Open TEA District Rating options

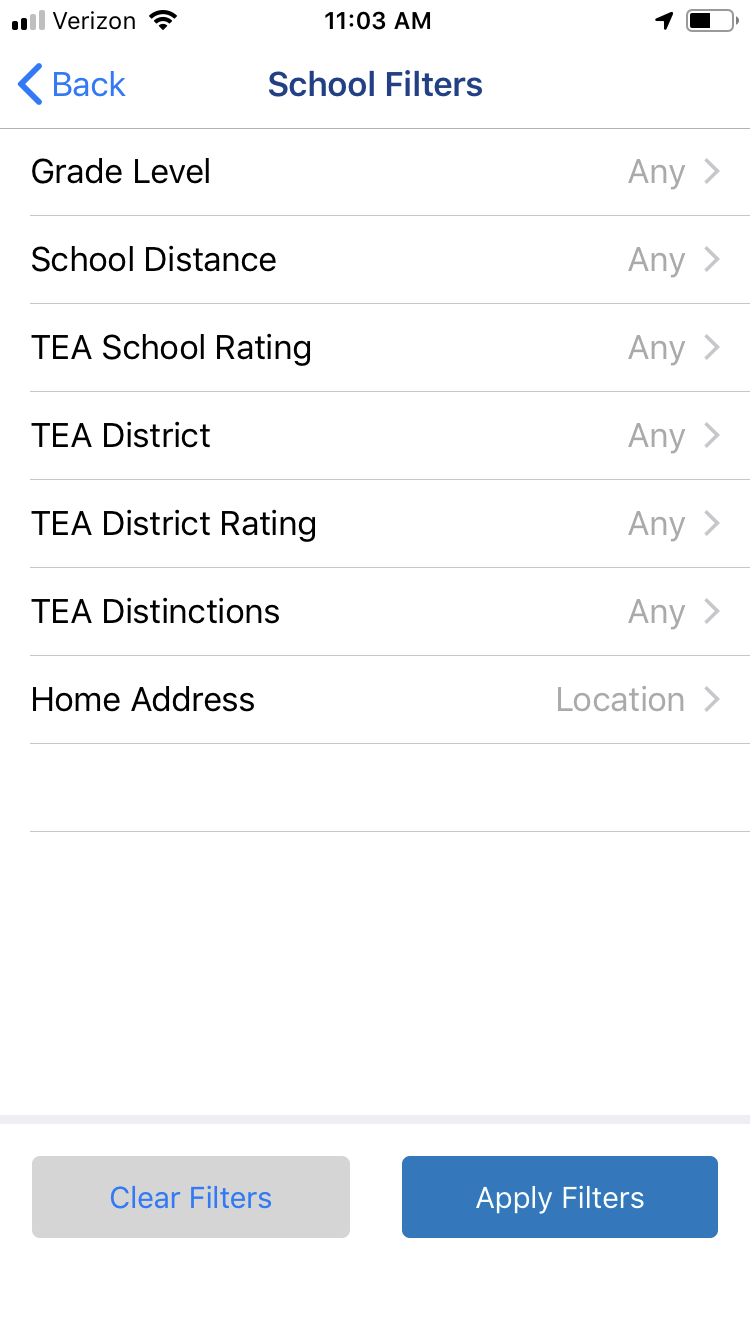(375, 524)
